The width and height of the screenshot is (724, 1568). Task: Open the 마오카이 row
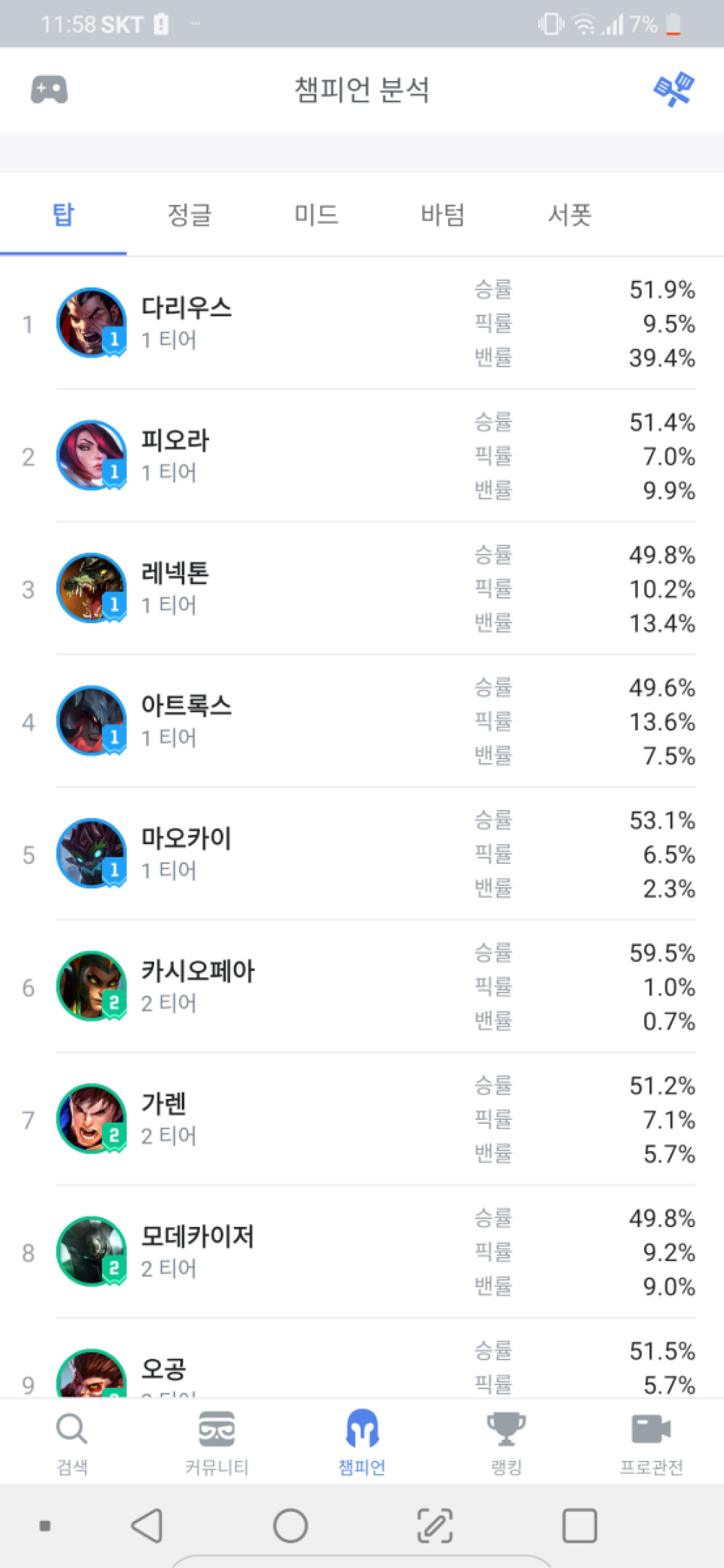coord(362,854)
